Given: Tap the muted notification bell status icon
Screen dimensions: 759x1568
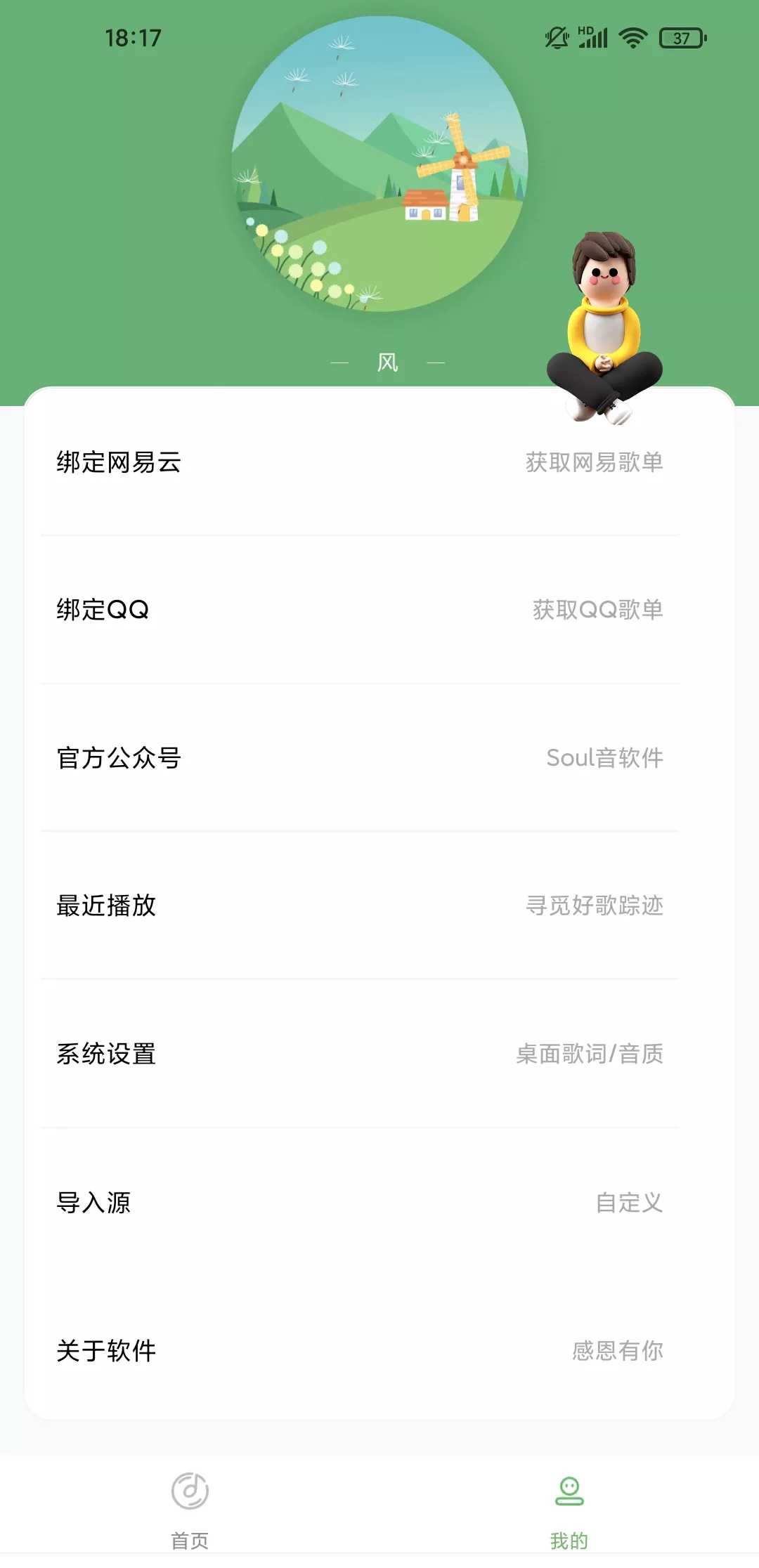Looking at the screenshot, I should (556, 39).
